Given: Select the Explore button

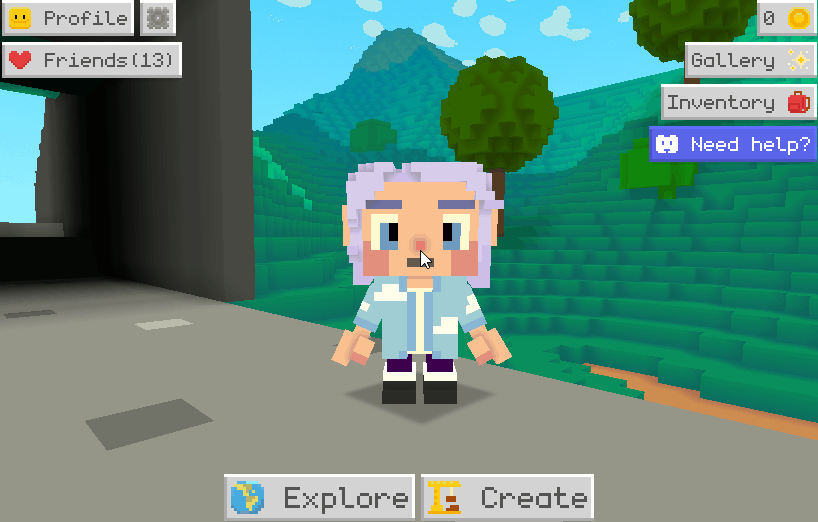Looking at the screenshot, I should click(320, 497).
